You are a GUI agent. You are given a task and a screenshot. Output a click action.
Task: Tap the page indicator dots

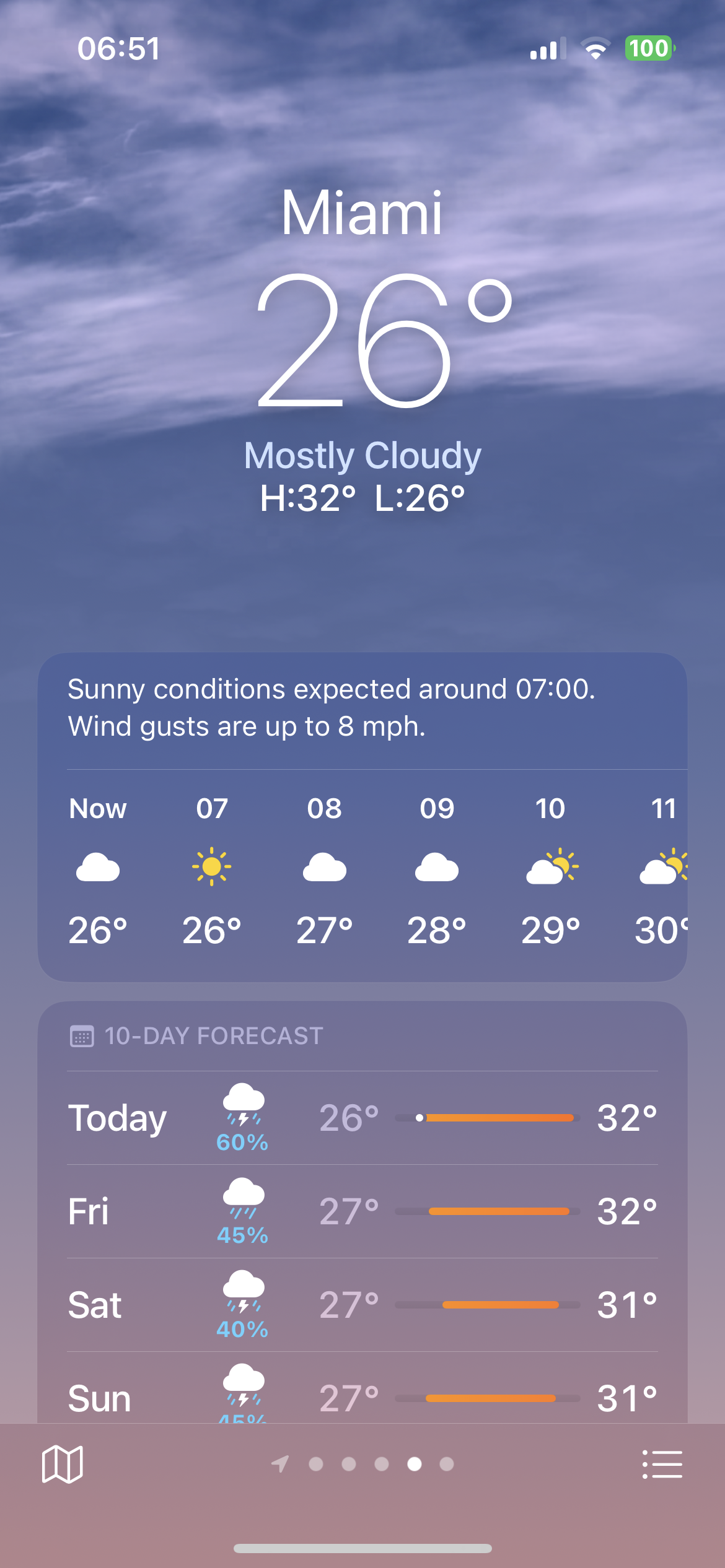(381, 1464)
